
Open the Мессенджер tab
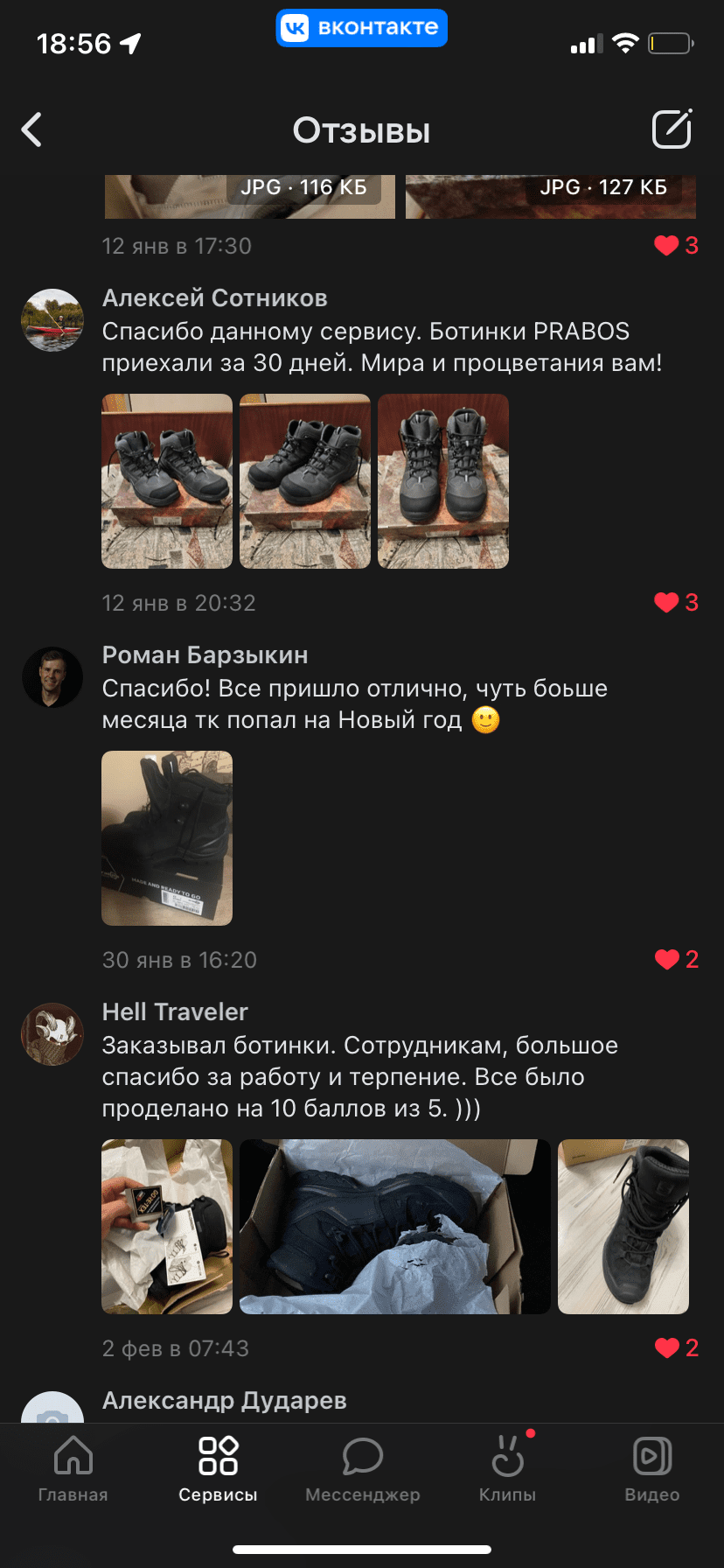pos(363,1470)
